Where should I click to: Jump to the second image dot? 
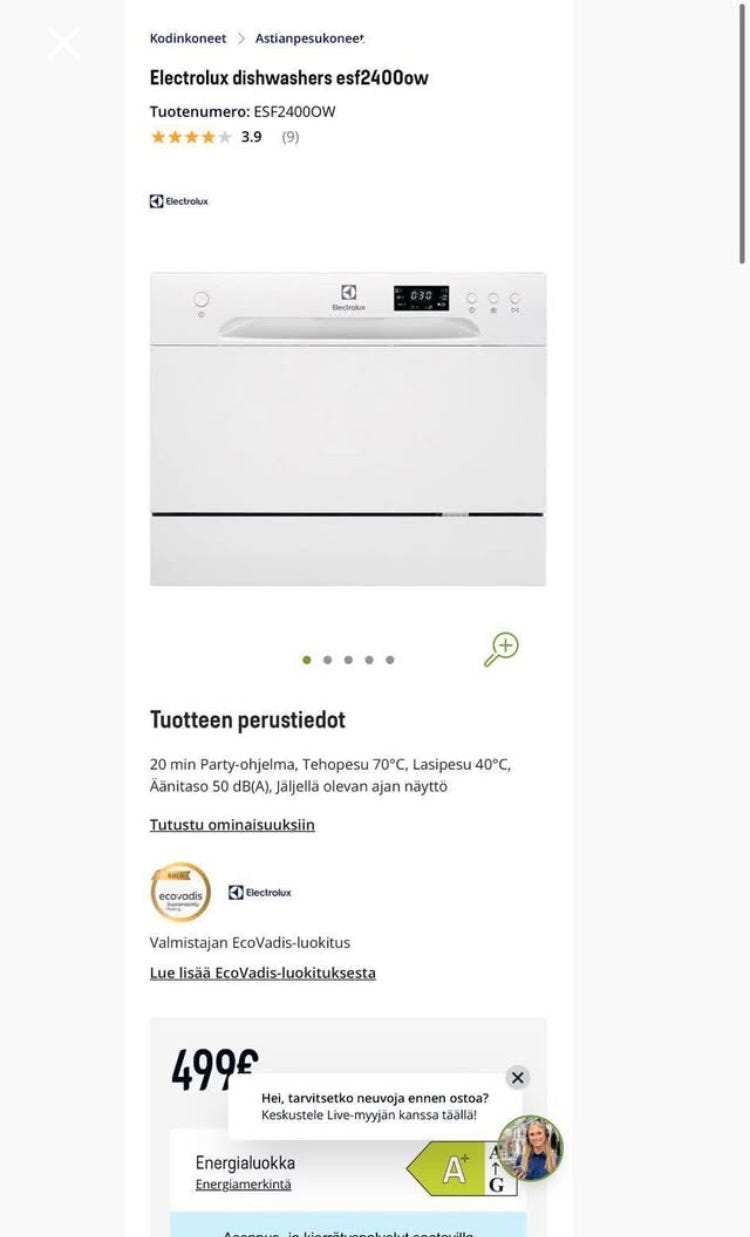click(327, 660)
